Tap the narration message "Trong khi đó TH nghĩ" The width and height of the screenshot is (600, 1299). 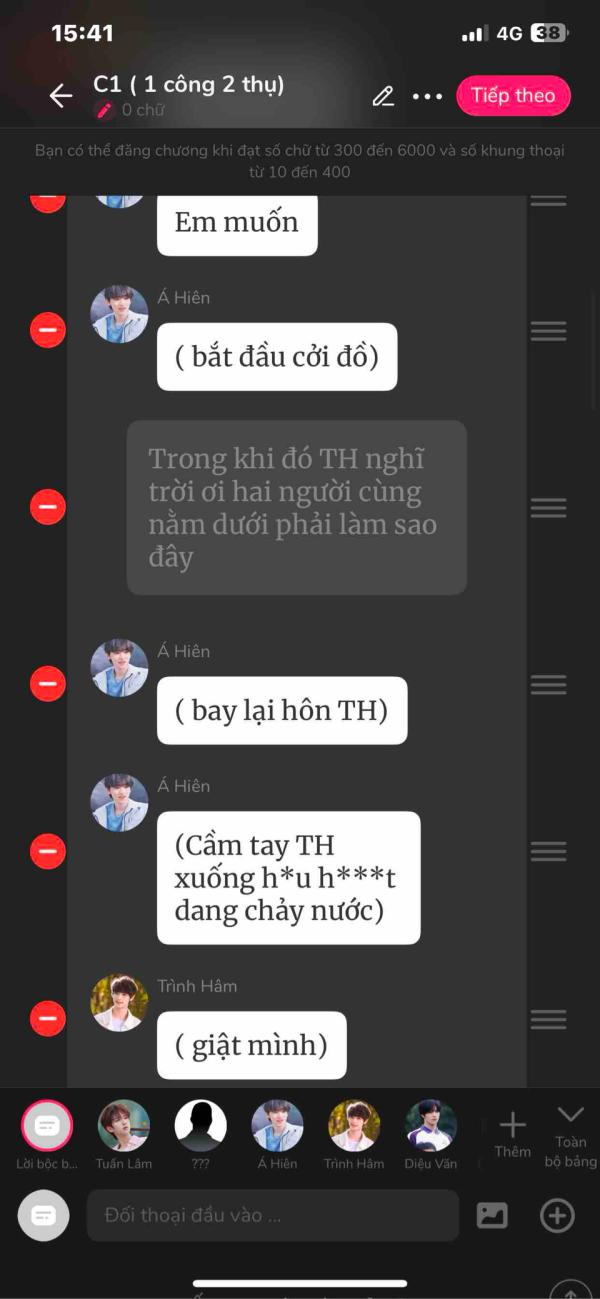tap(297, 508)
